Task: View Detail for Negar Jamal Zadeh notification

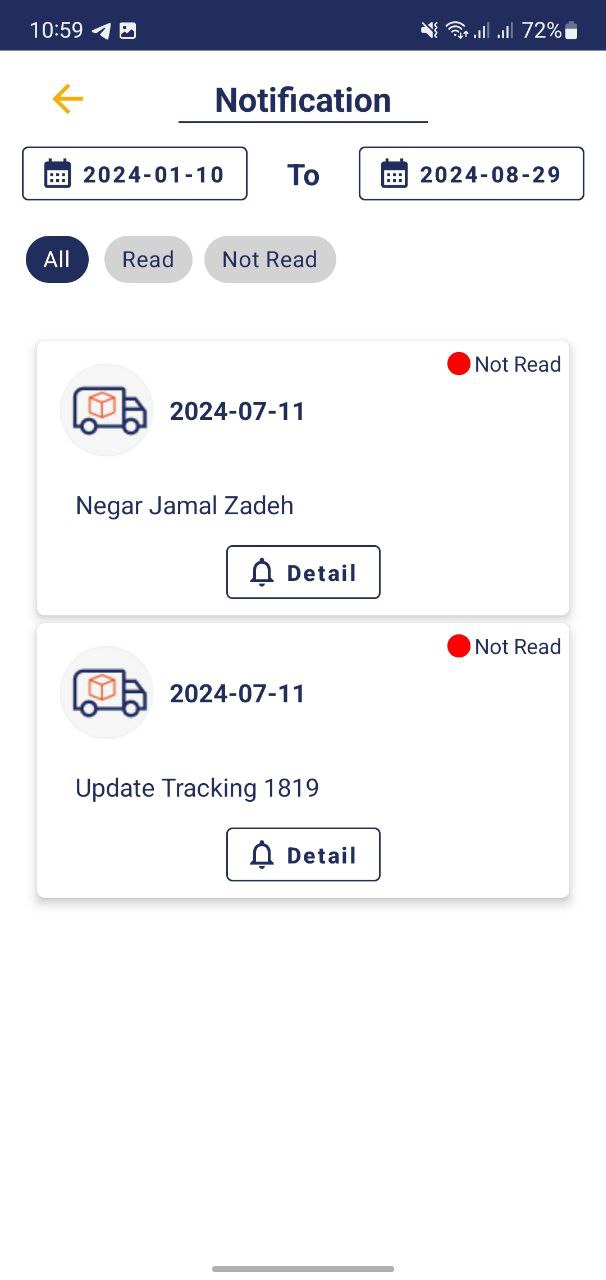Action: click(303, 572)
